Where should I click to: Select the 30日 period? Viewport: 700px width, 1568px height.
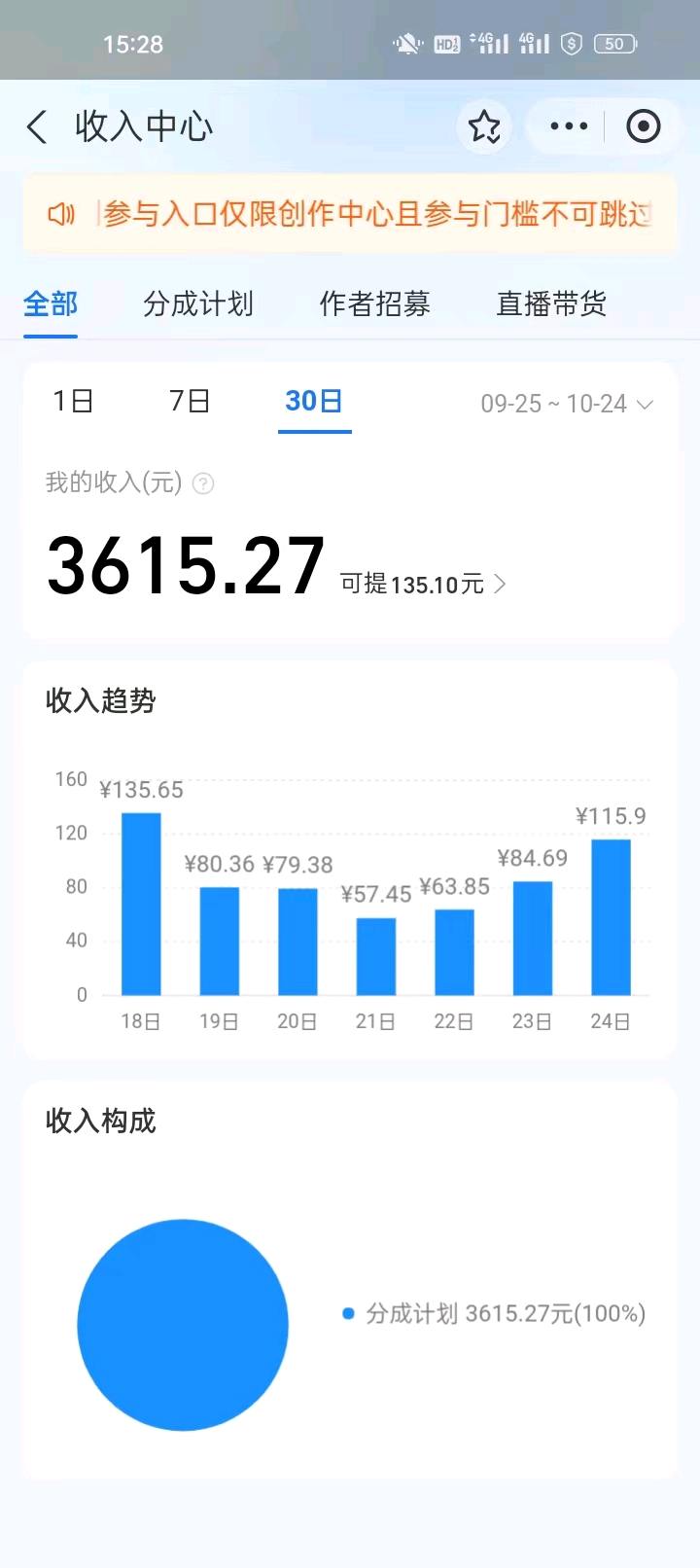click(314, 401)
